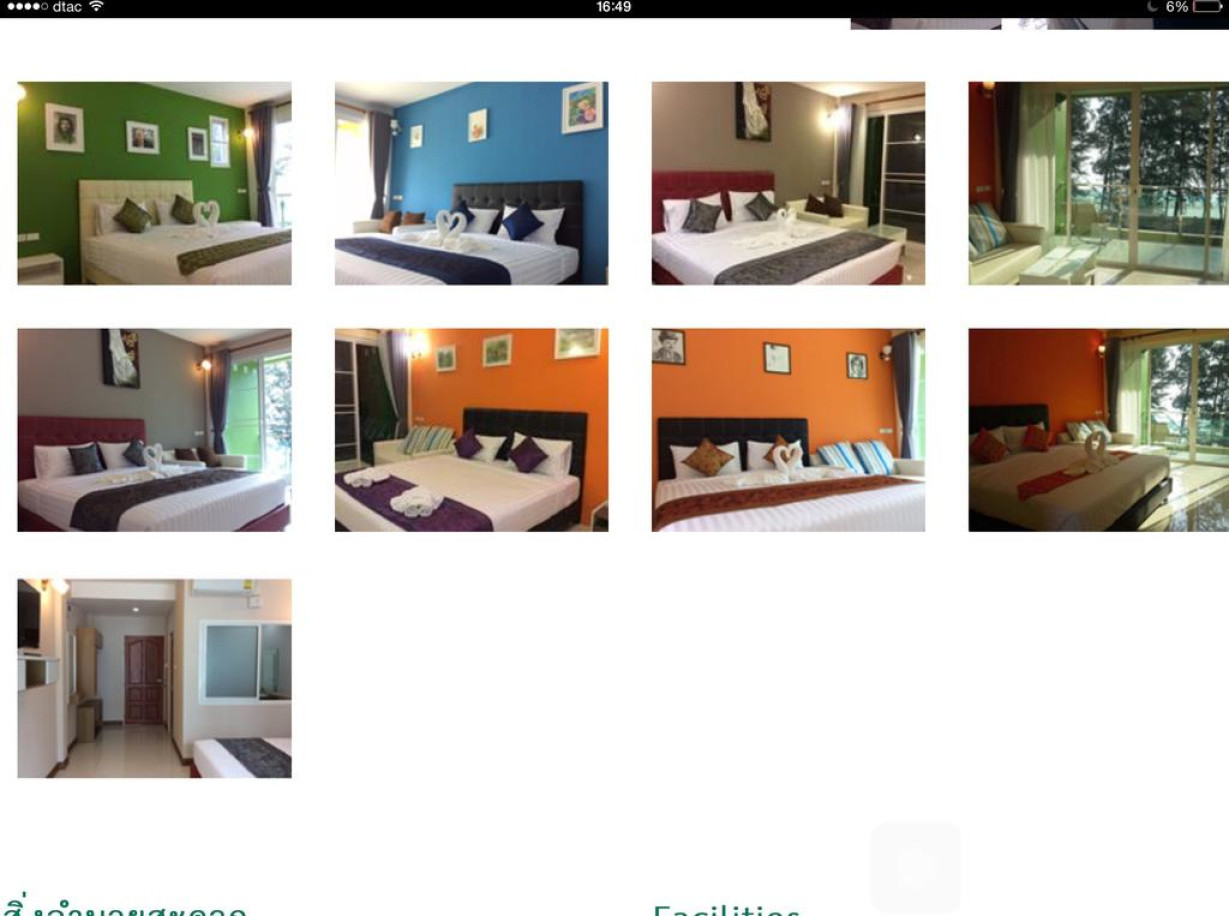Open the gray wall room with red headboard photo
Screen dimensions: 1229x916
click(788, 183)
